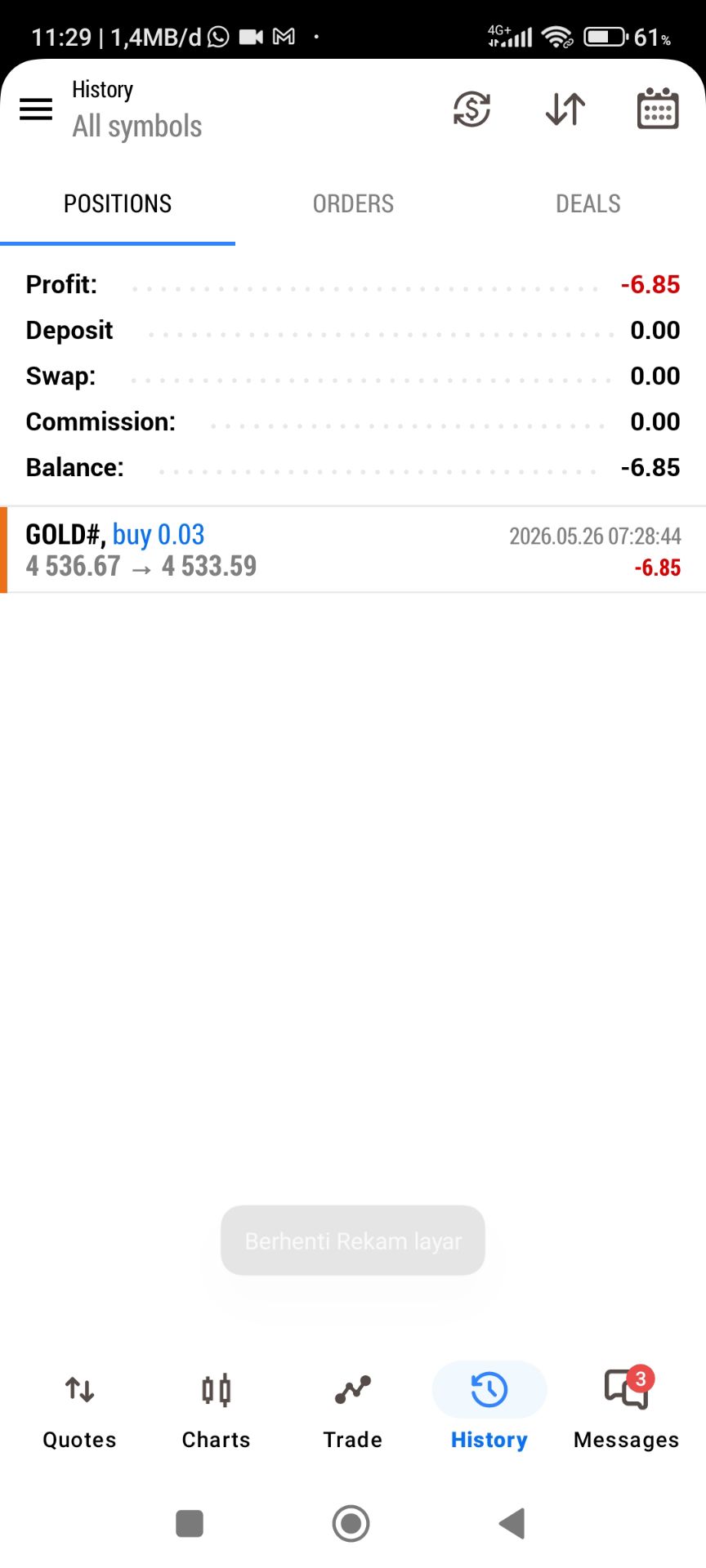This screenshot has height=1568, width=706.
Task: Go to Charts in bottom navigation
Action: (x=216, y=1411)
